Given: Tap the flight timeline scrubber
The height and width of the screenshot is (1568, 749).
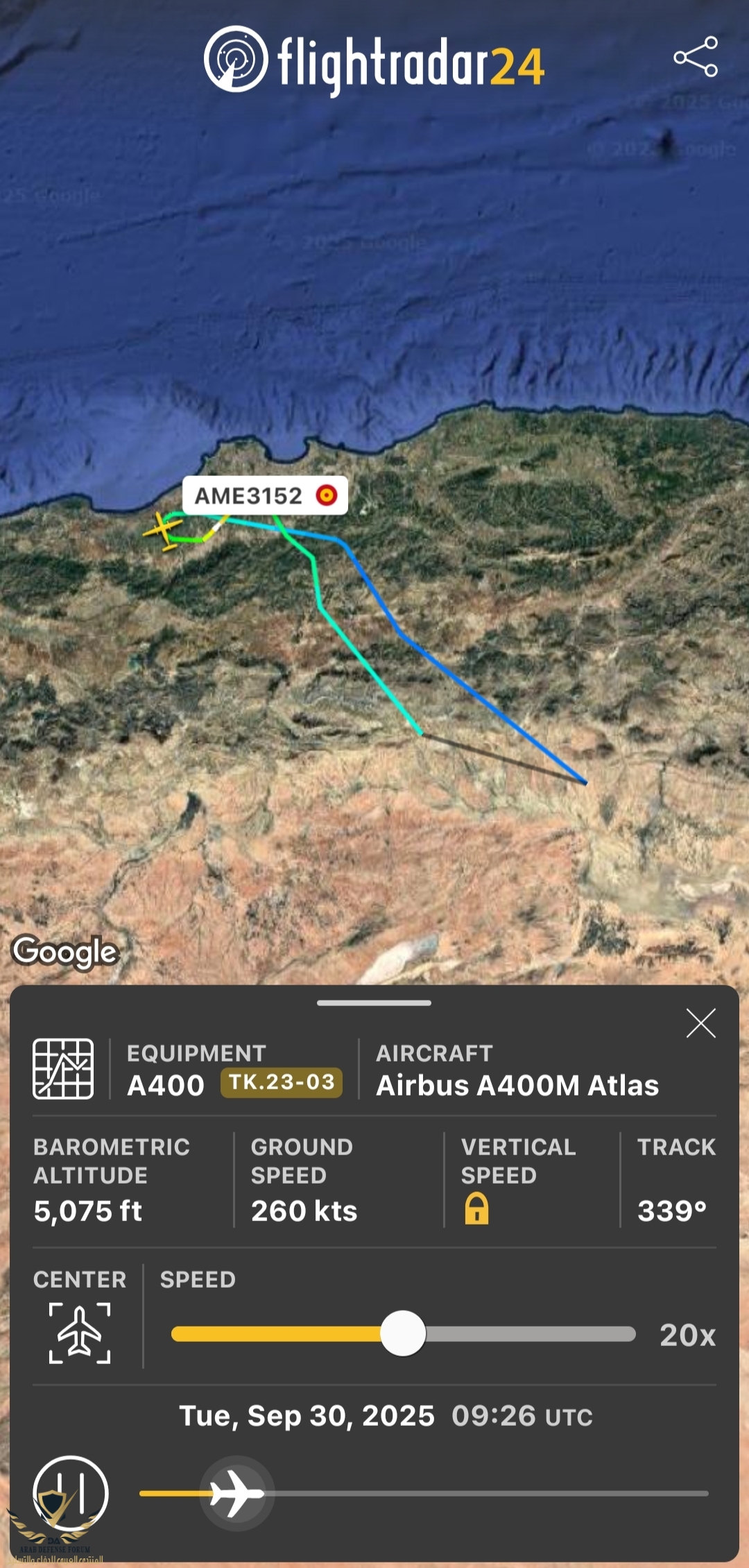Looking at the screenshot, I should click(236, 1493).
